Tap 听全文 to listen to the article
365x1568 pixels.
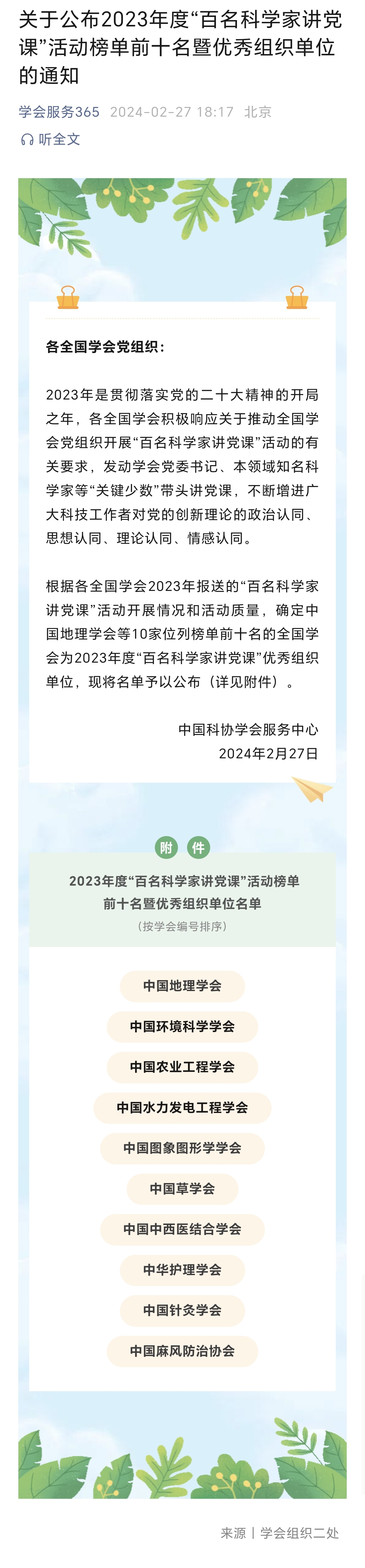point(51,139)
